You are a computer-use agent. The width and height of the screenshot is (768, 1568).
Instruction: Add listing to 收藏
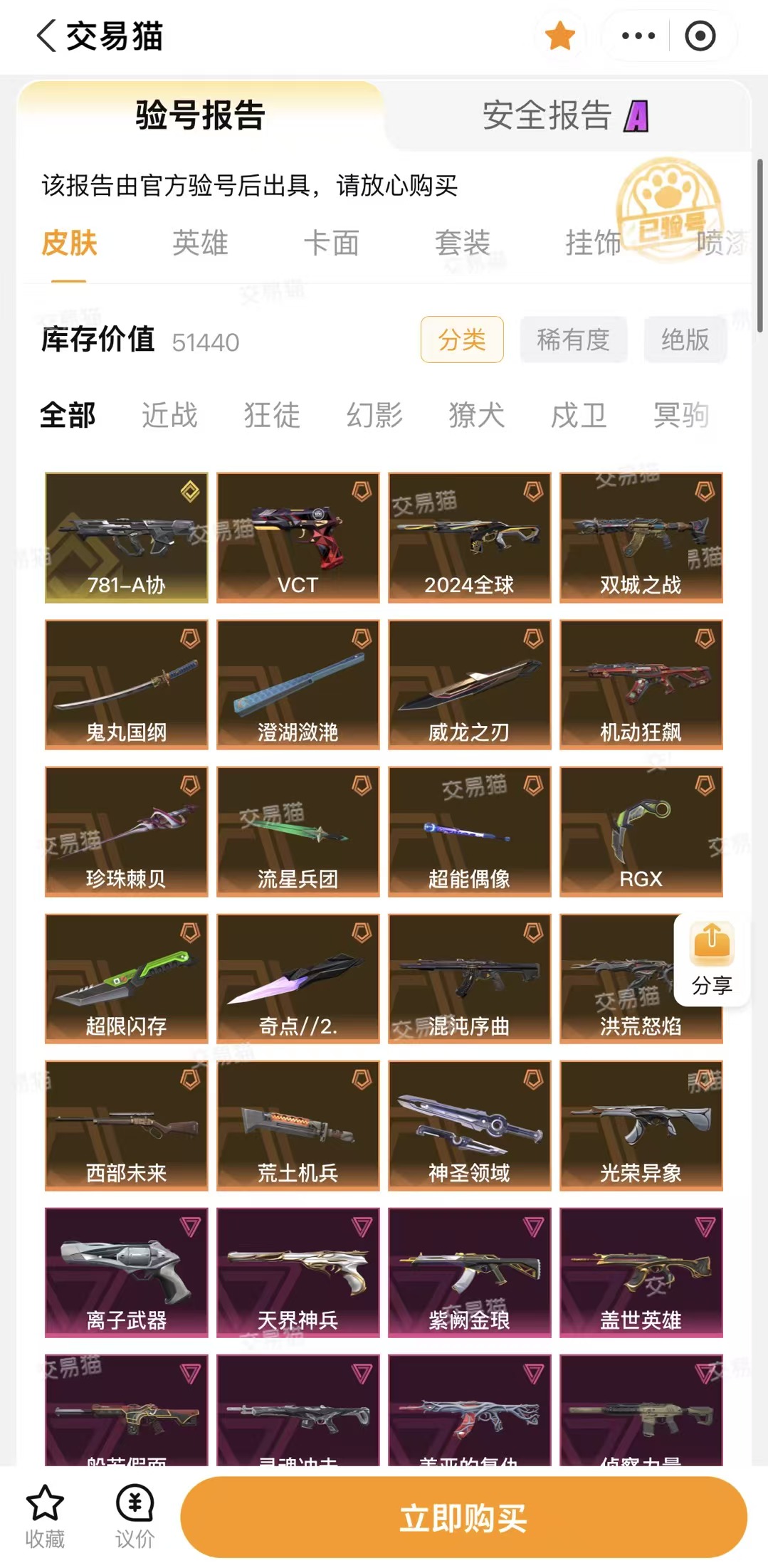pyautogui.click(x=45, y=1517)
